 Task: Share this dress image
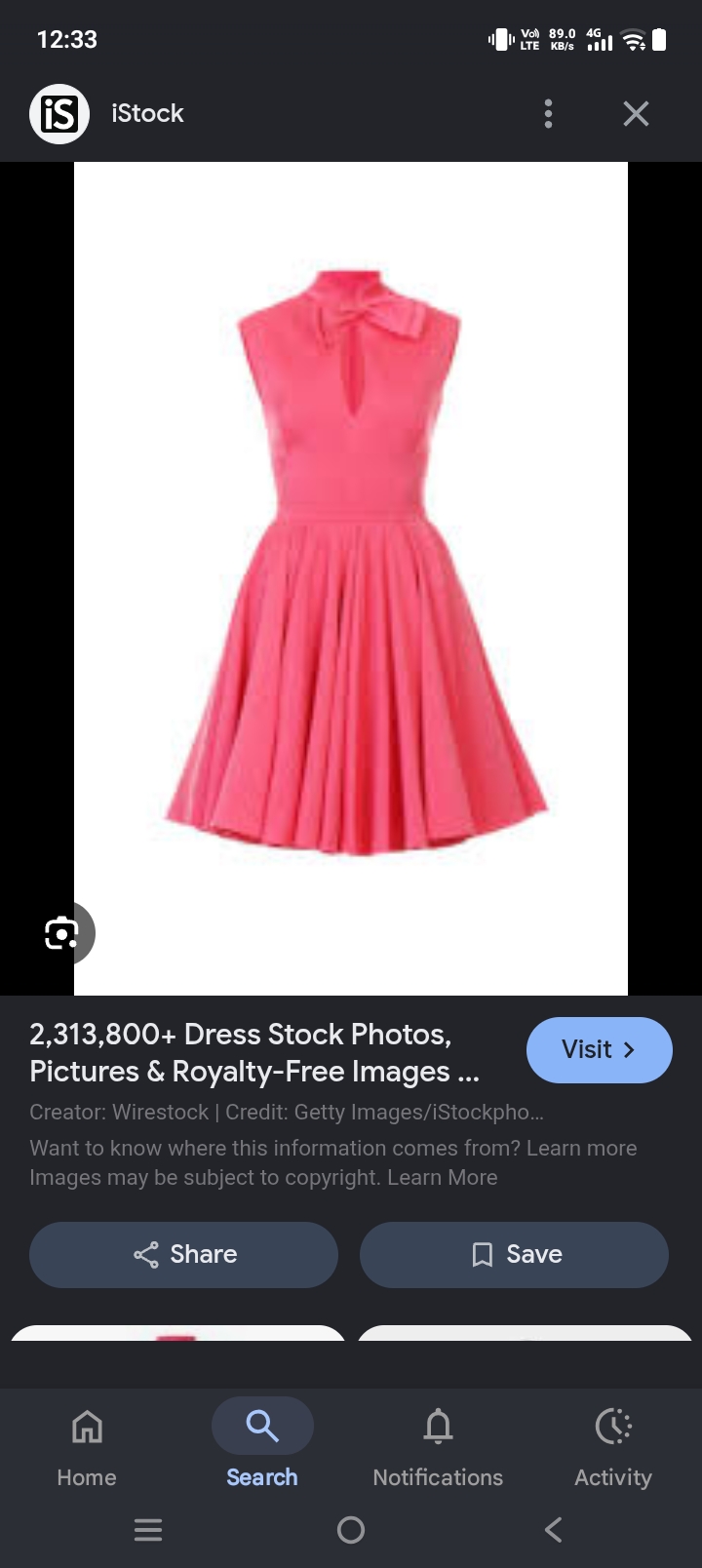tap(184, 1254)
